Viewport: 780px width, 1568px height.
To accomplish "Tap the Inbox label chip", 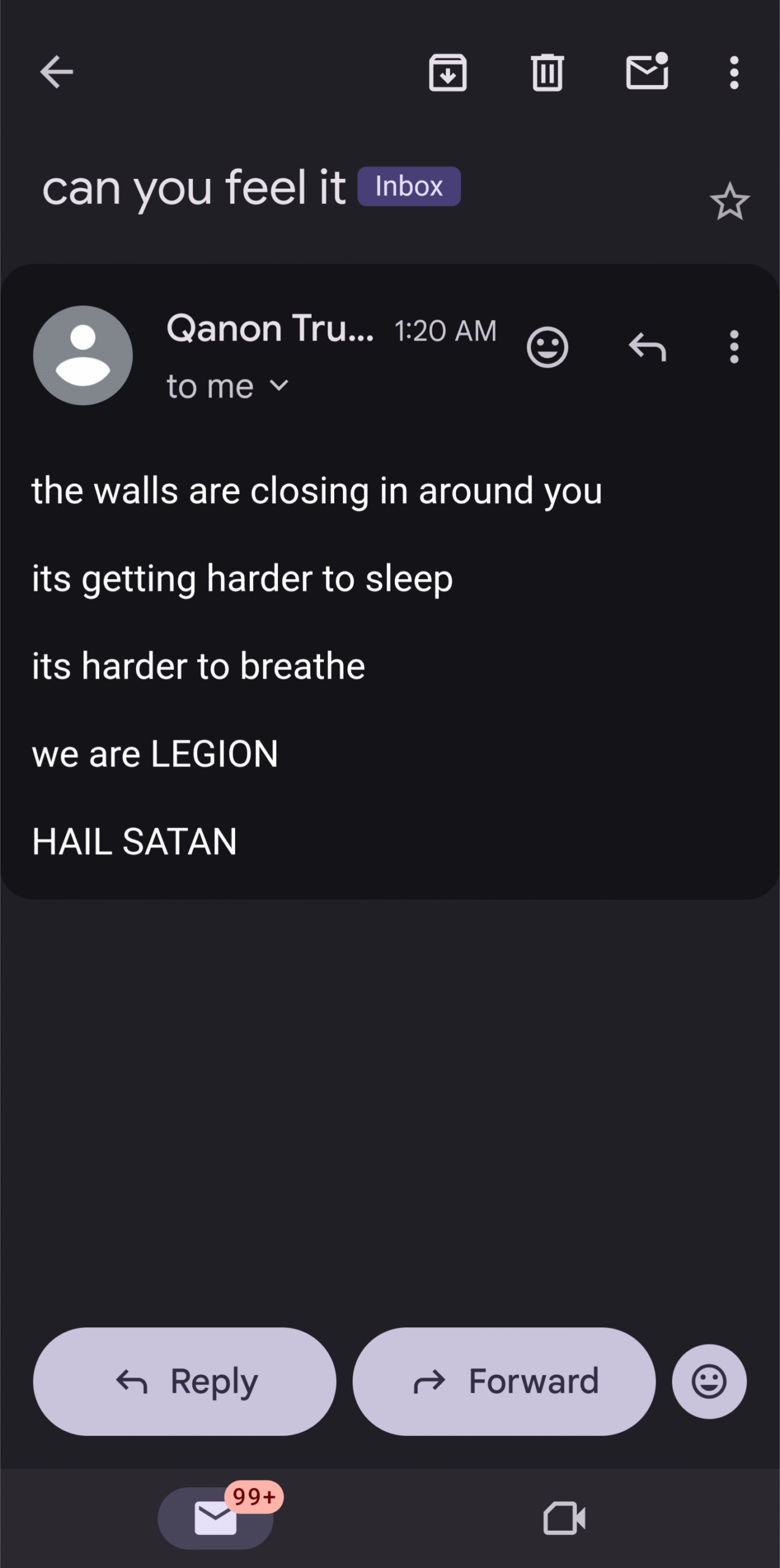I will [409, 186].
